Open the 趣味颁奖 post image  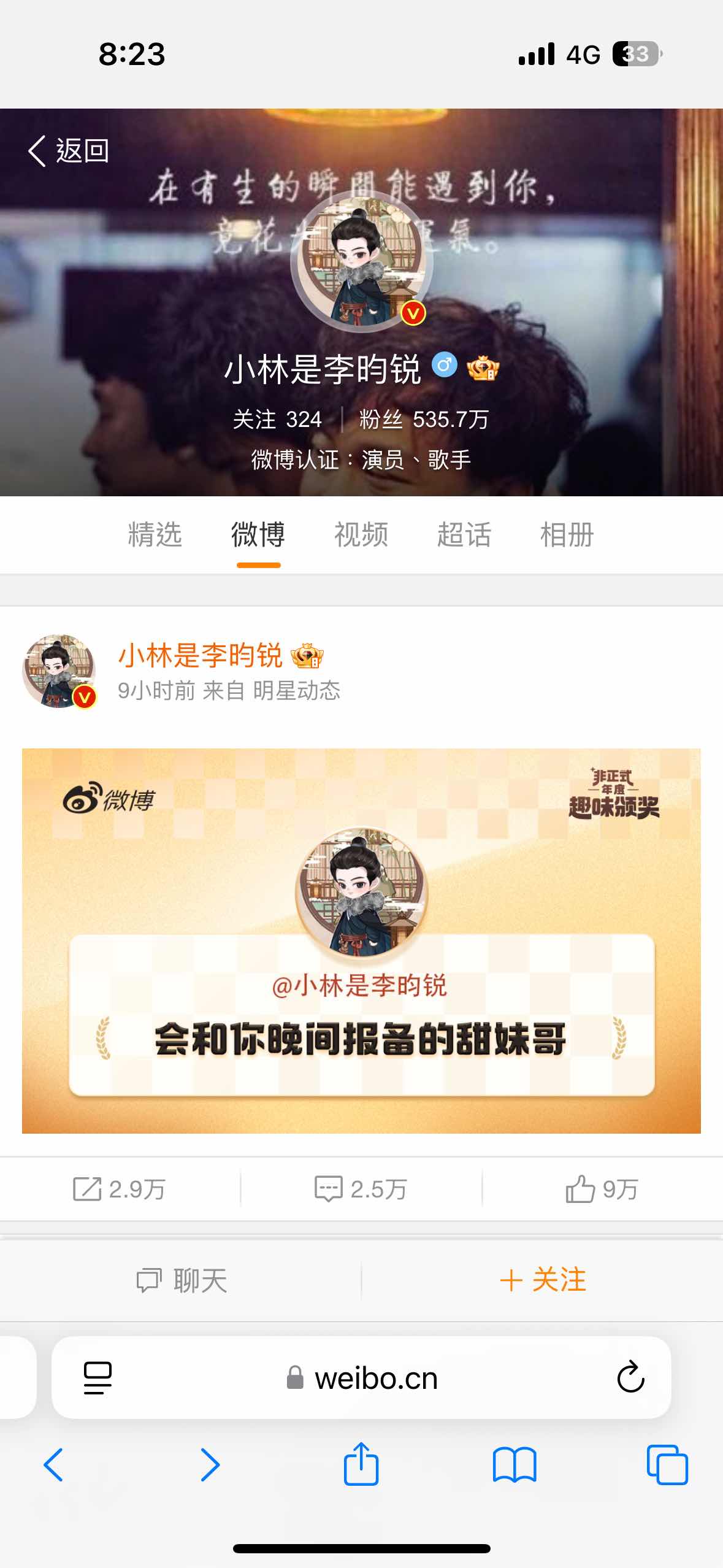coord(361,940)
